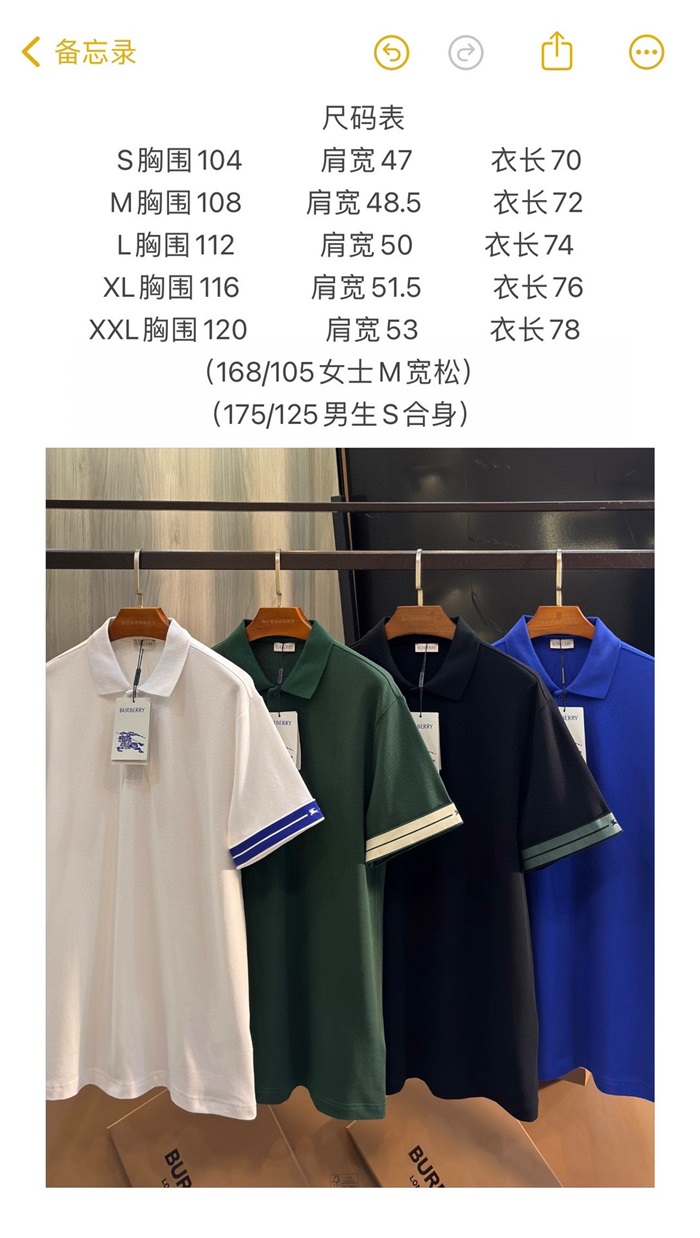Share this note
This screenshot has width=700, height=1238.
tap(557, 52)
